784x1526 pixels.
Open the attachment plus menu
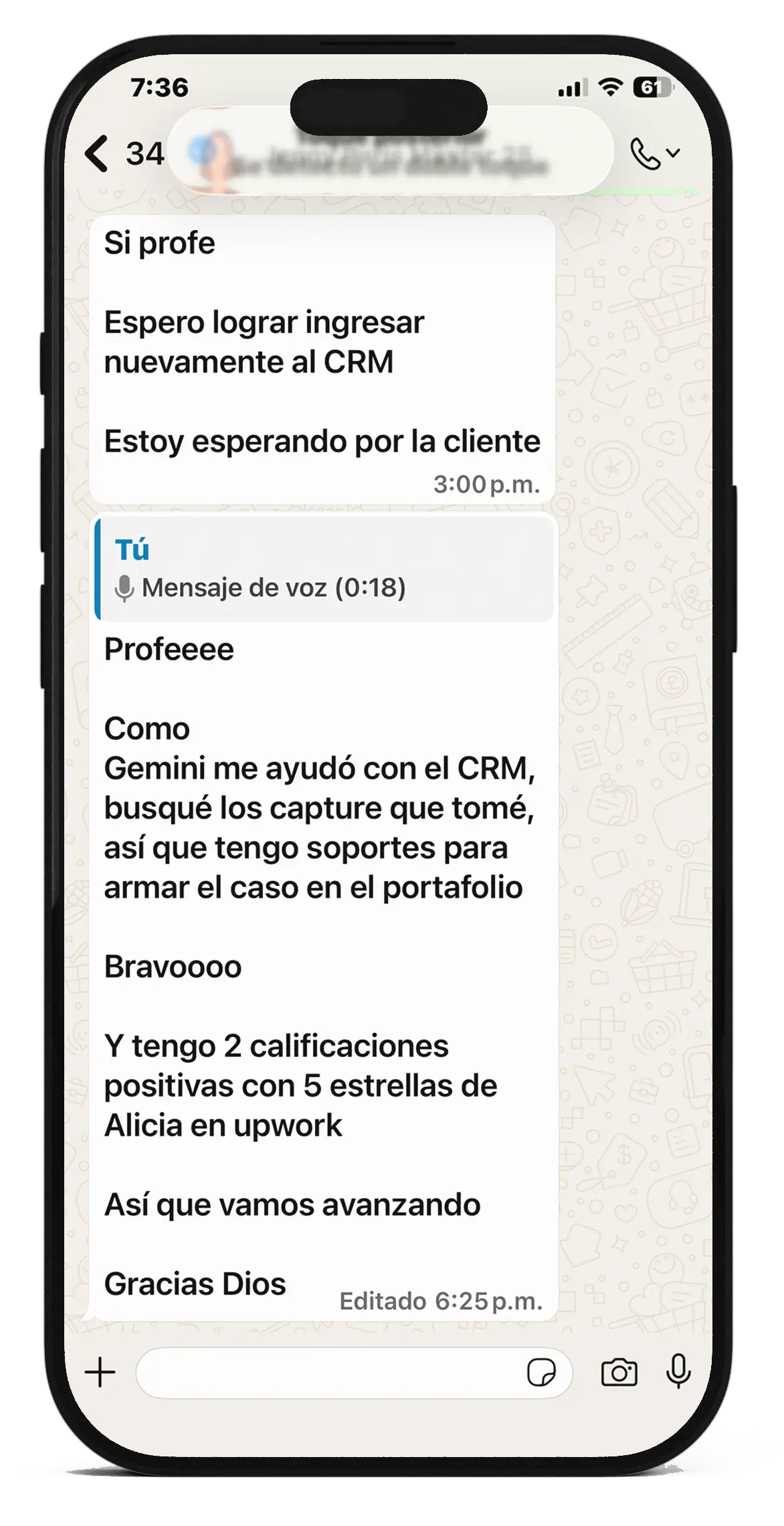tap(100, 1373)
